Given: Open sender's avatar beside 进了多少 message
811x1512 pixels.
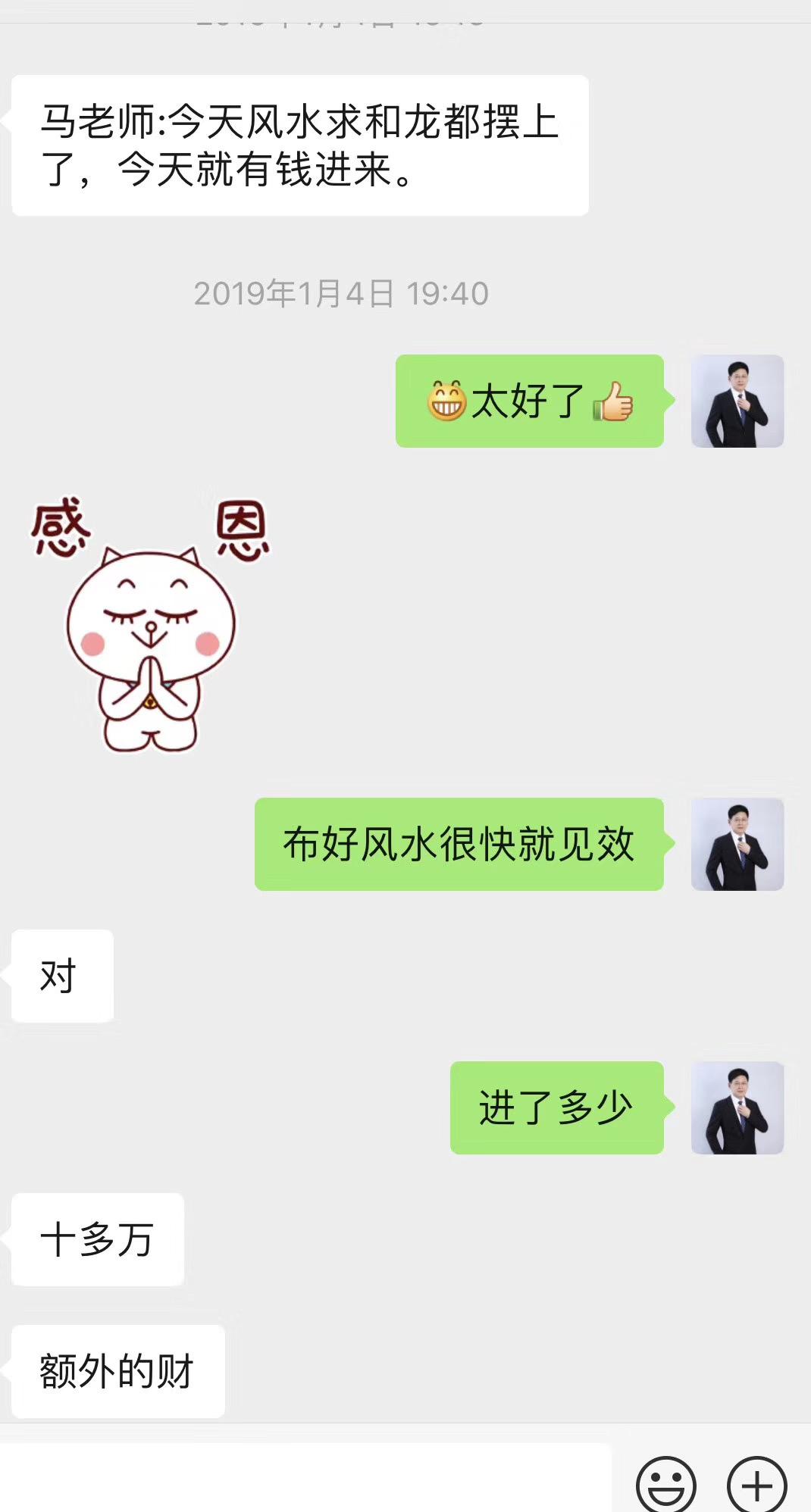Looking at the screenshot, I should (737, 1107).
